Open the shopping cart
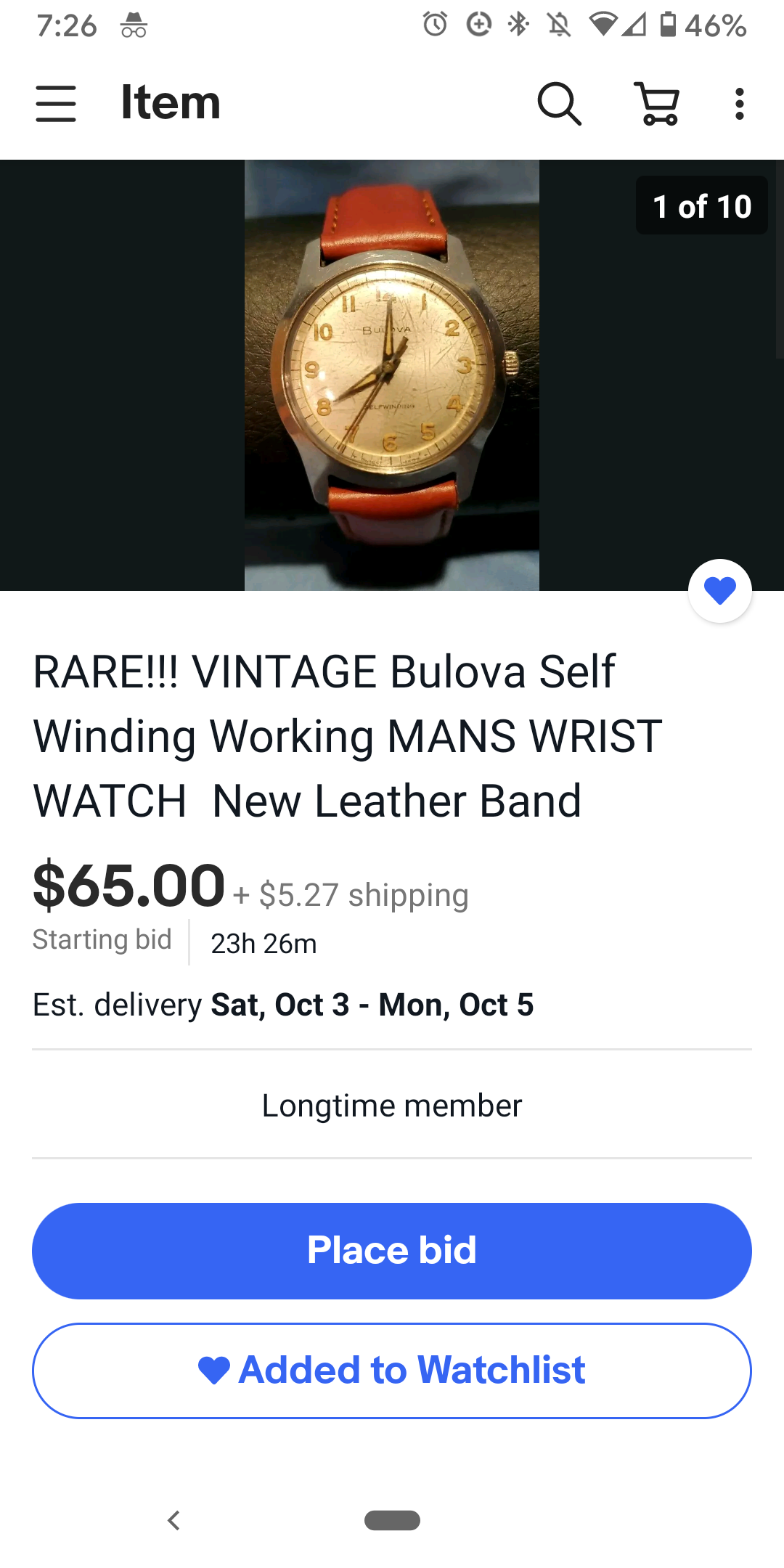Image resolution: width=784 pixels, height=1568 pixels. (x=658, y=104)
